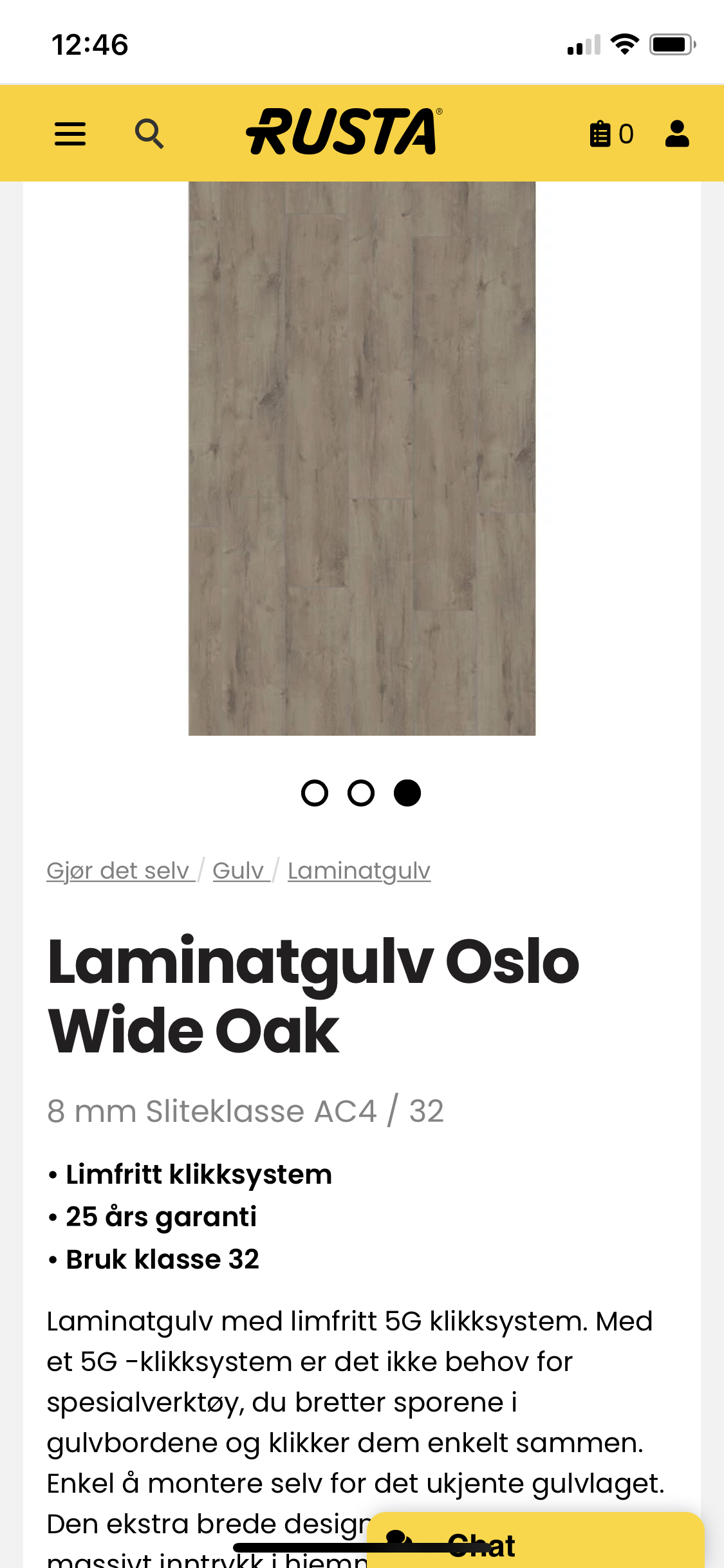Open the Gjør det selv breadcrumb
This screenshot has width=724, height=1568.
point(120,871)
